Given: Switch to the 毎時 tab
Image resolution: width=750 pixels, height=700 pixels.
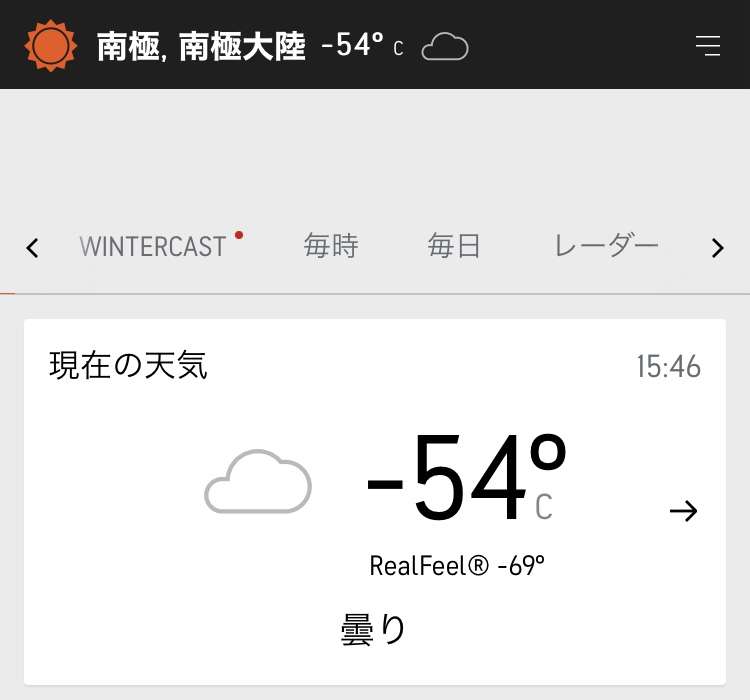Looking at the screenshot, I should pos(331,246).
